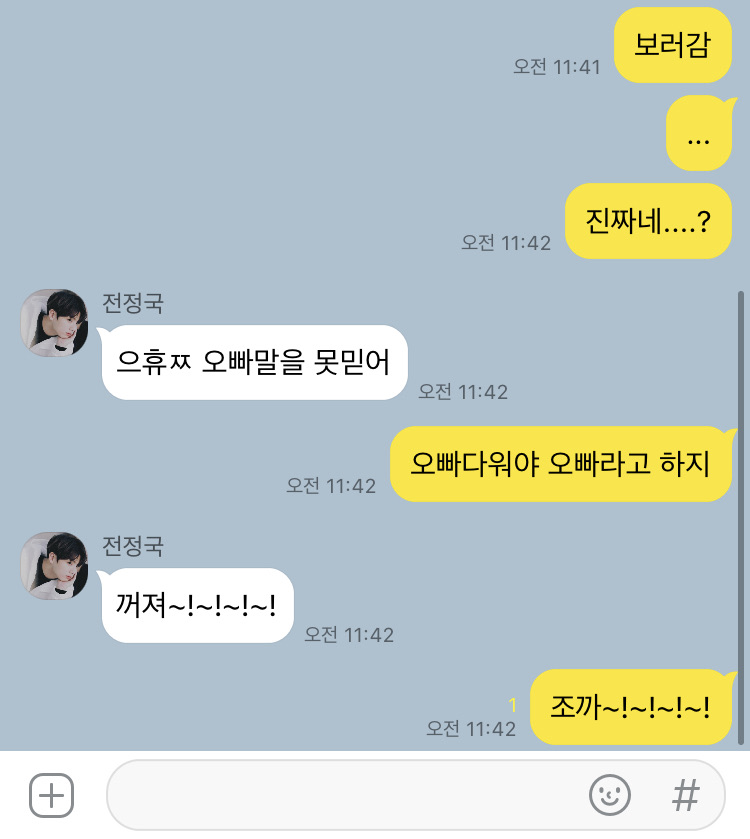Open the hashtag search
The width and height of the screenshot is (750, 839).
click(x=685, y=796)
